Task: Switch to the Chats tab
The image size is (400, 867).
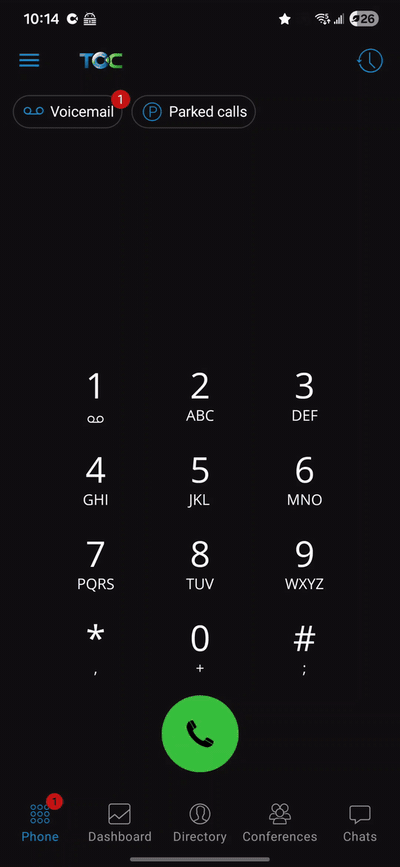Action: [x=360, y=823]
